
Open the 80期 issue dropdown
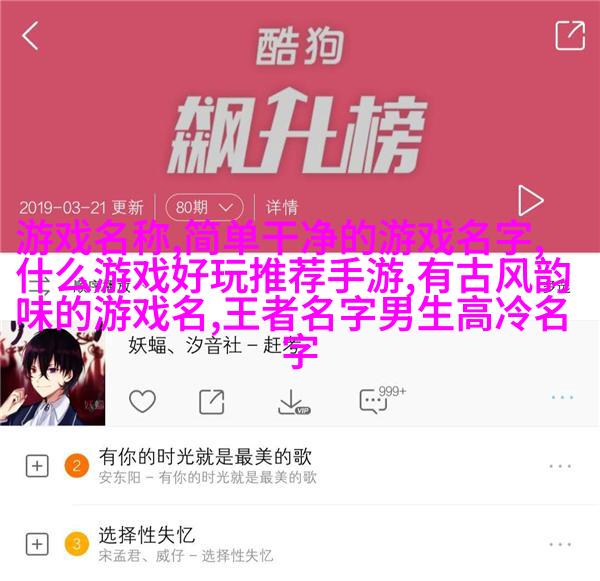click(x=204, y=208)
